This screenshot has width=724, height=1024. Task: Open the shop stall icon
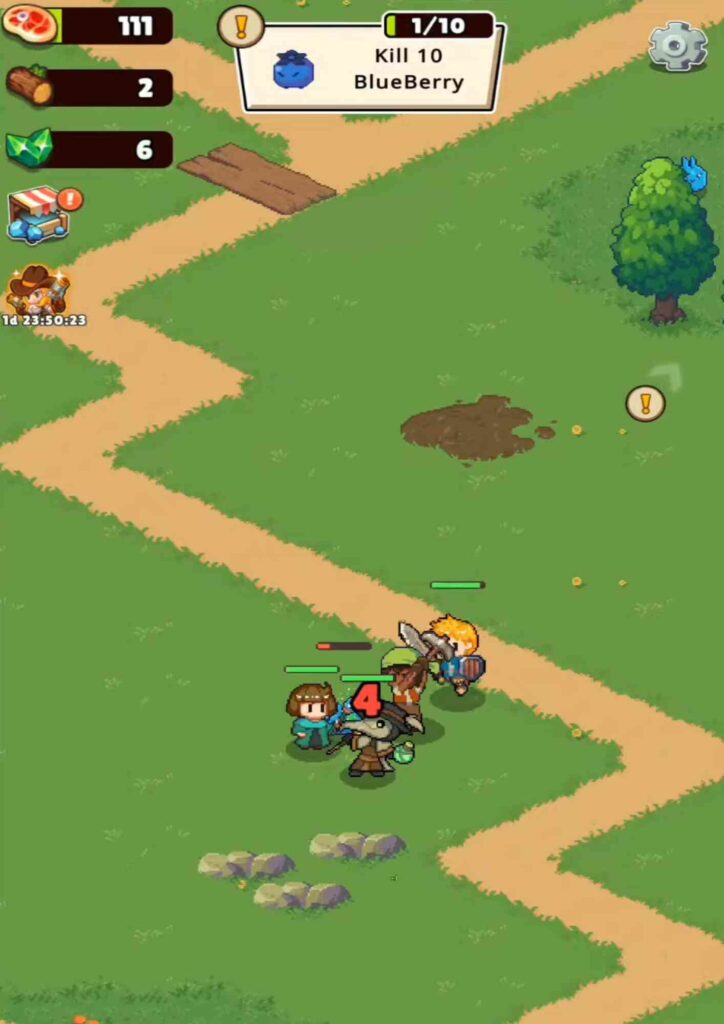tap(39, 215)
